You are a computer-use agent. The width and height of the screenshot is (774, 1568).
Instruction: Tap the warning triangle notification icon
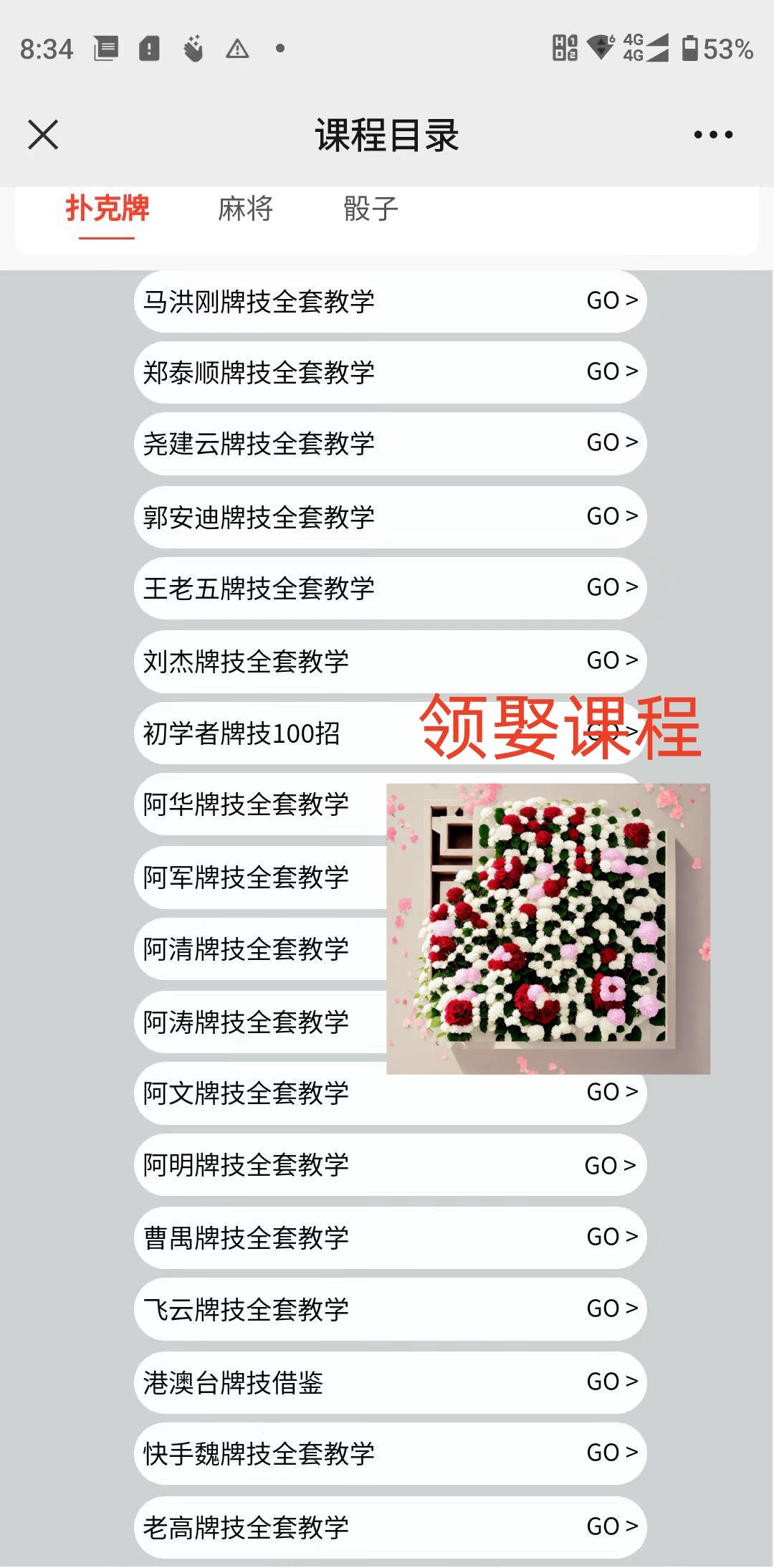coord(237,50)
